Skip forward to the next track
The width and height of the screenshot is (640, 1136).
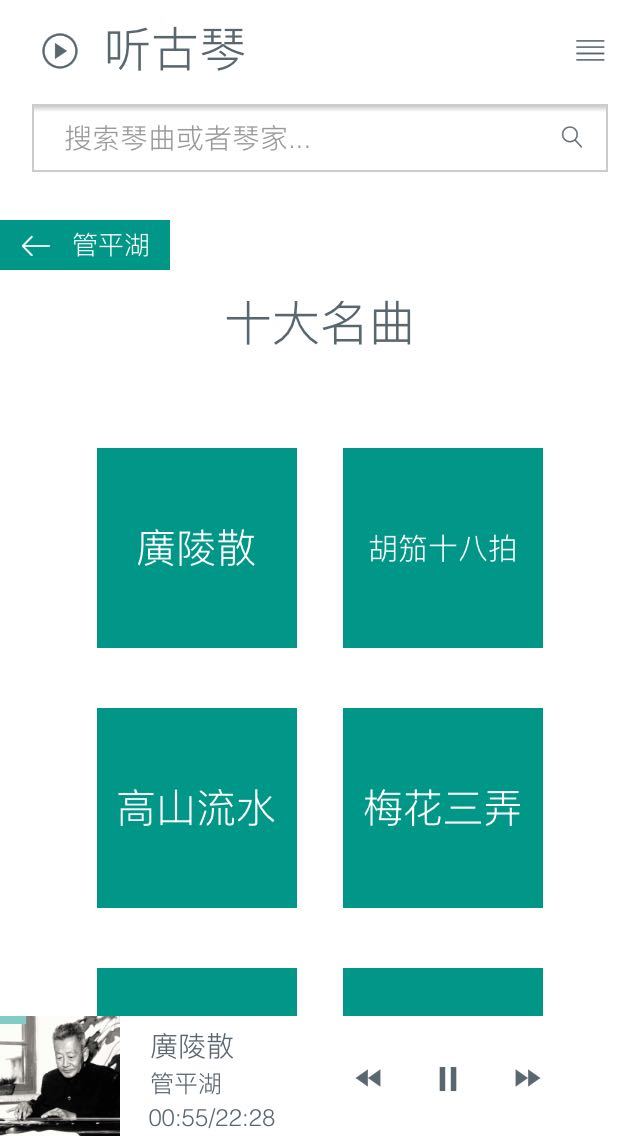coord(527,1078)
